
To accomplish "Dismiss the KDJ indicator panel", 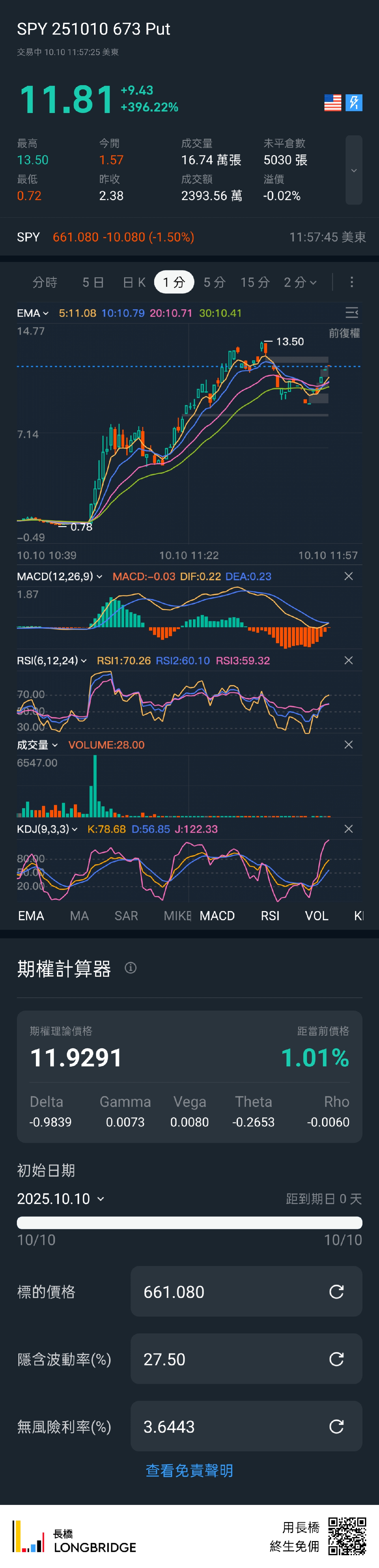I will pyautogui.click(x=349, y=829).
